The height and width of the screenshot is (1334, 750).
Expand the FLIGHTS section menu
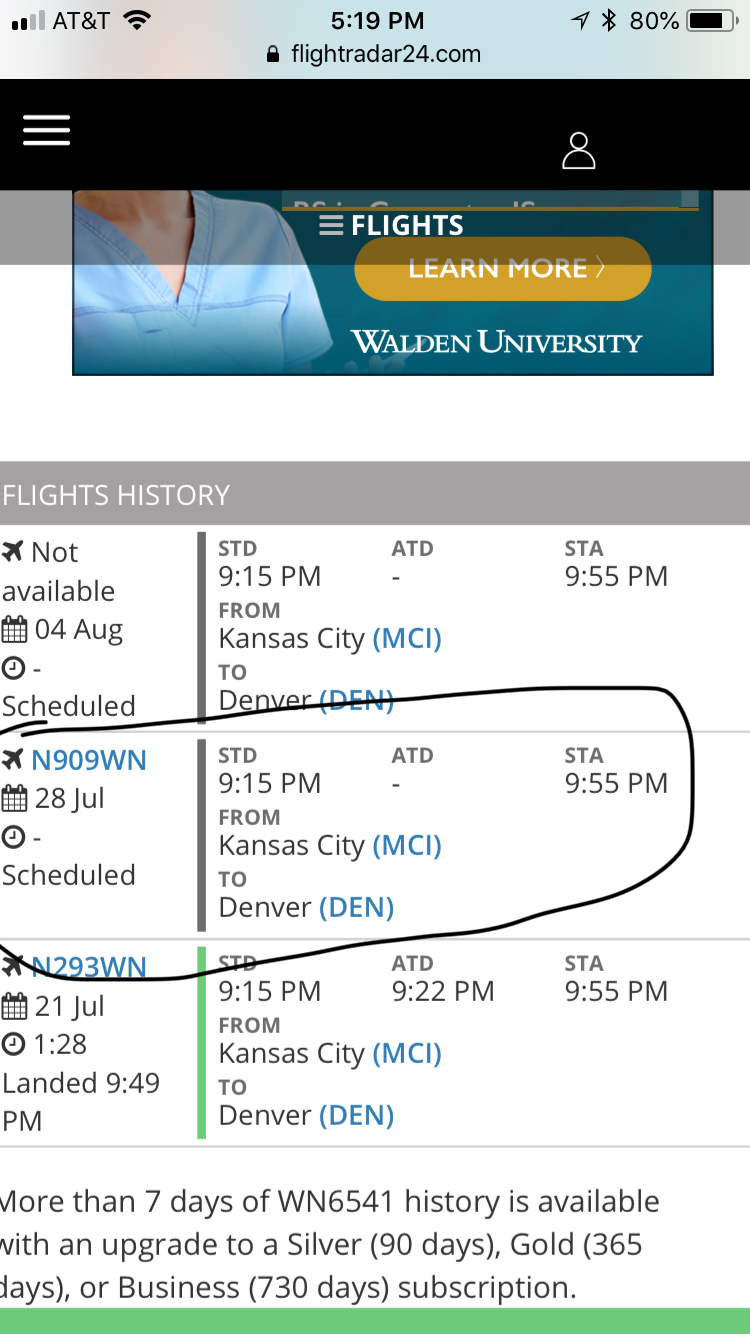(x=391, y=225)
